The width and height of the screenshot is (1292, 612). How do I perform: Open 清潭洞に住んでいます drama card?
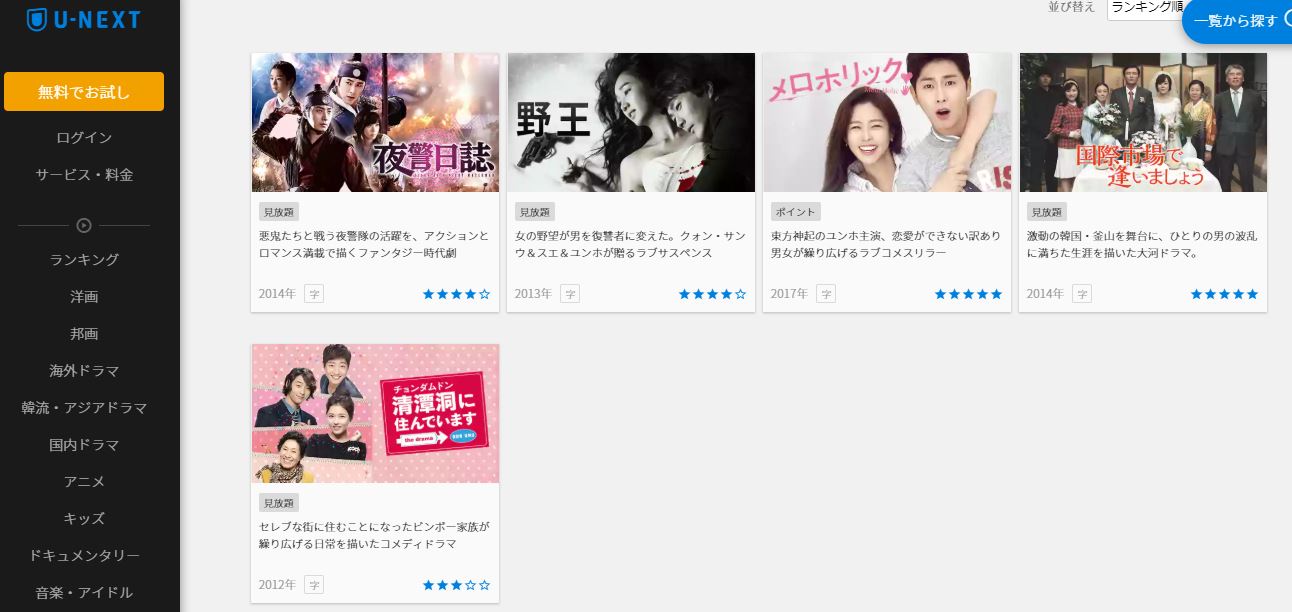tap(375, 414)
